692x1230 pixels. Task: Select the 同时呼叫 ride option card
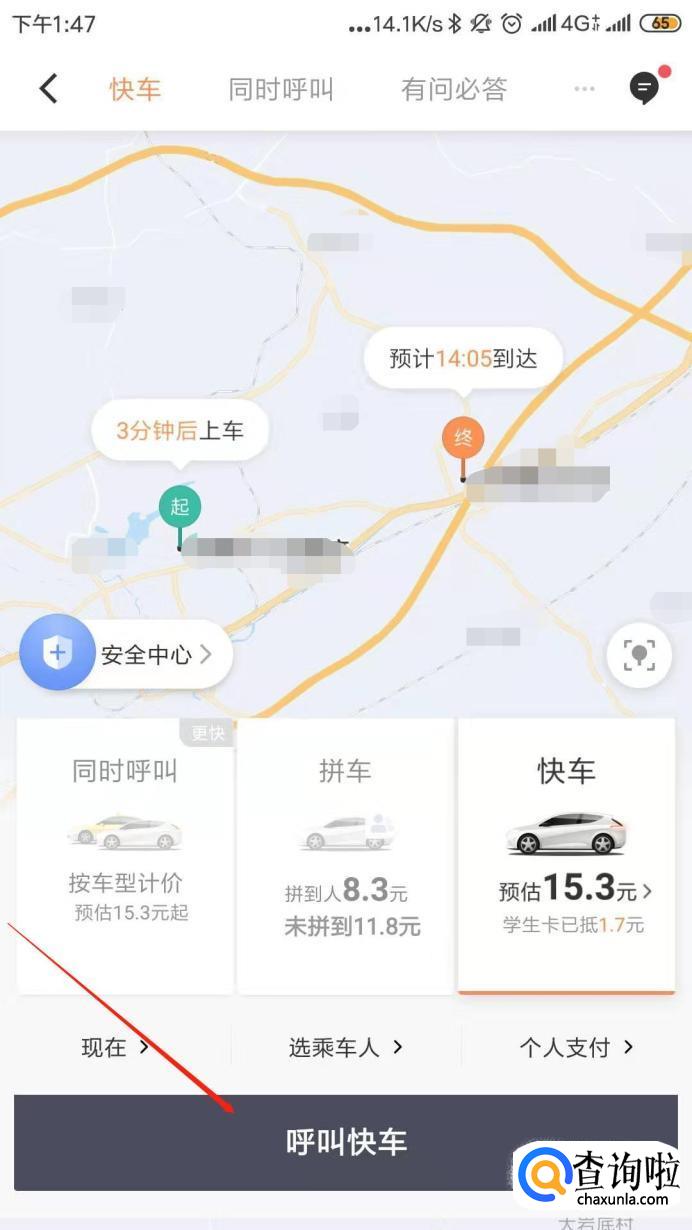click(126, 855)
